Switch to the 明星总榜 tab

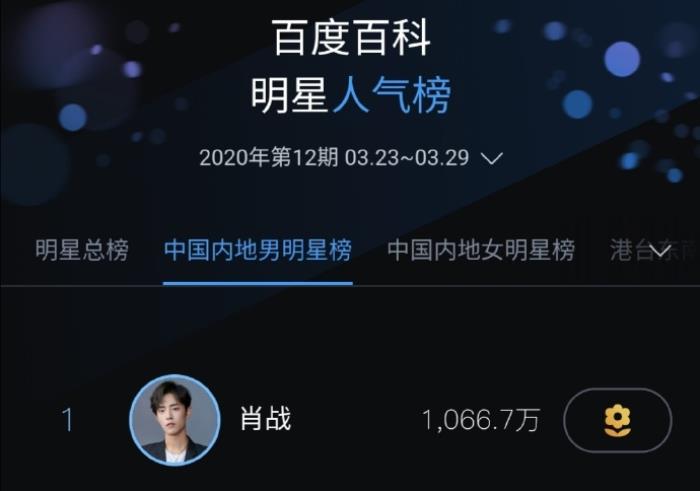(82, 250)
